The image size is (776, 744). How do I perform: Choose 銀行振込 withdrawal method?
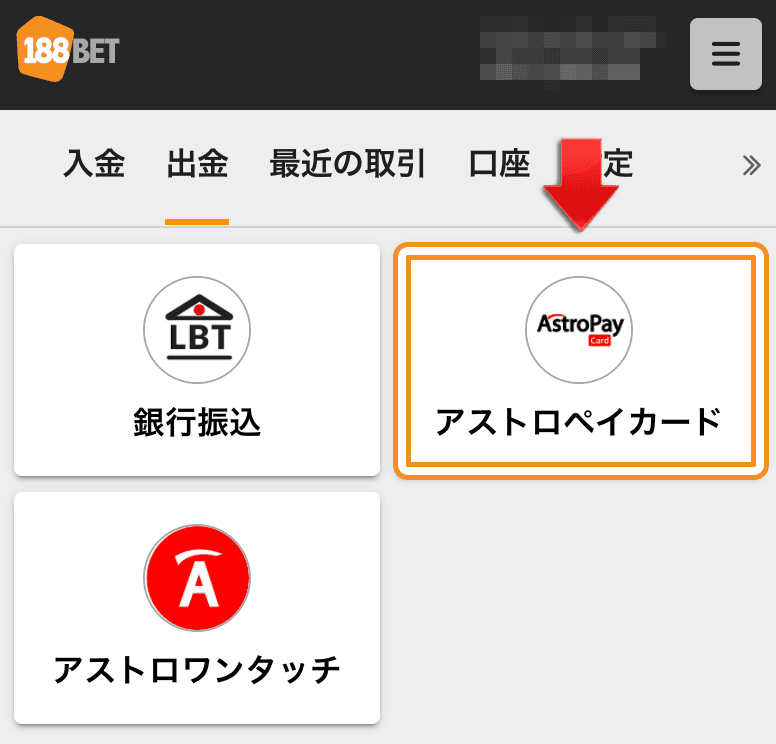pyautogui.click(x=197, y=360)
